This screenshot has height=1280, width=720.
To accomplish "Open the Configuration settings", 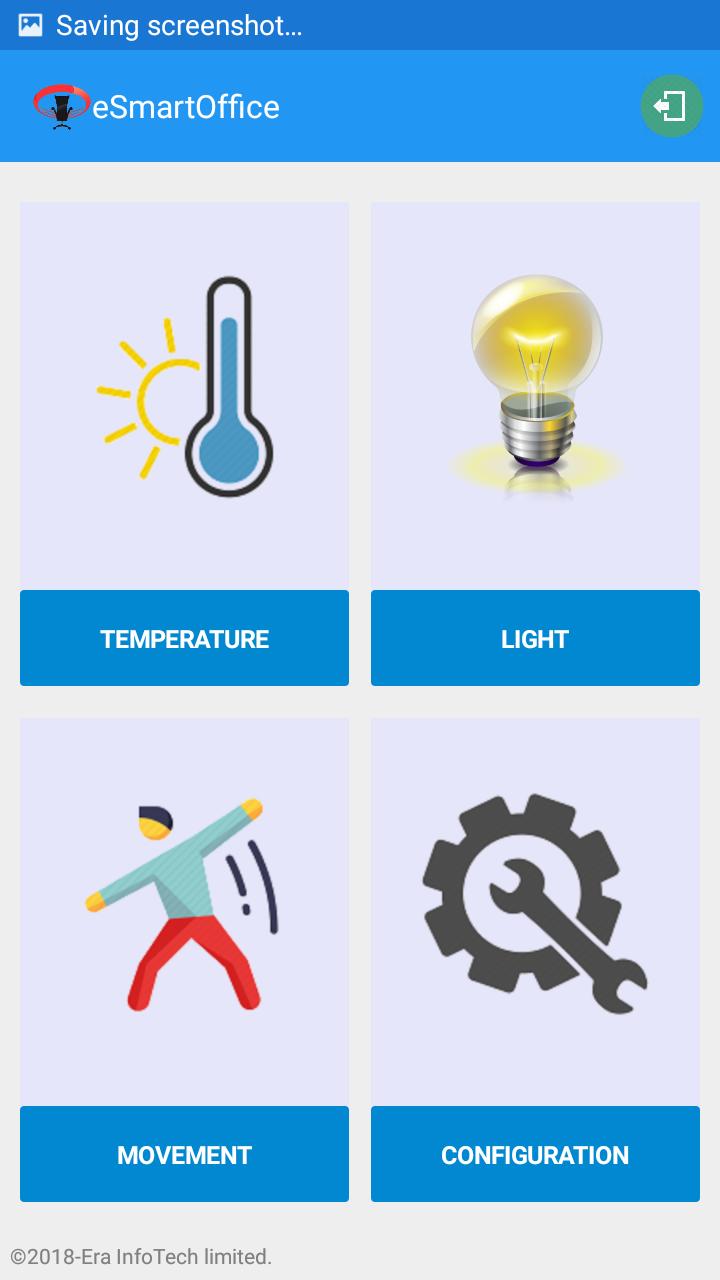I will coord(535,1154).
